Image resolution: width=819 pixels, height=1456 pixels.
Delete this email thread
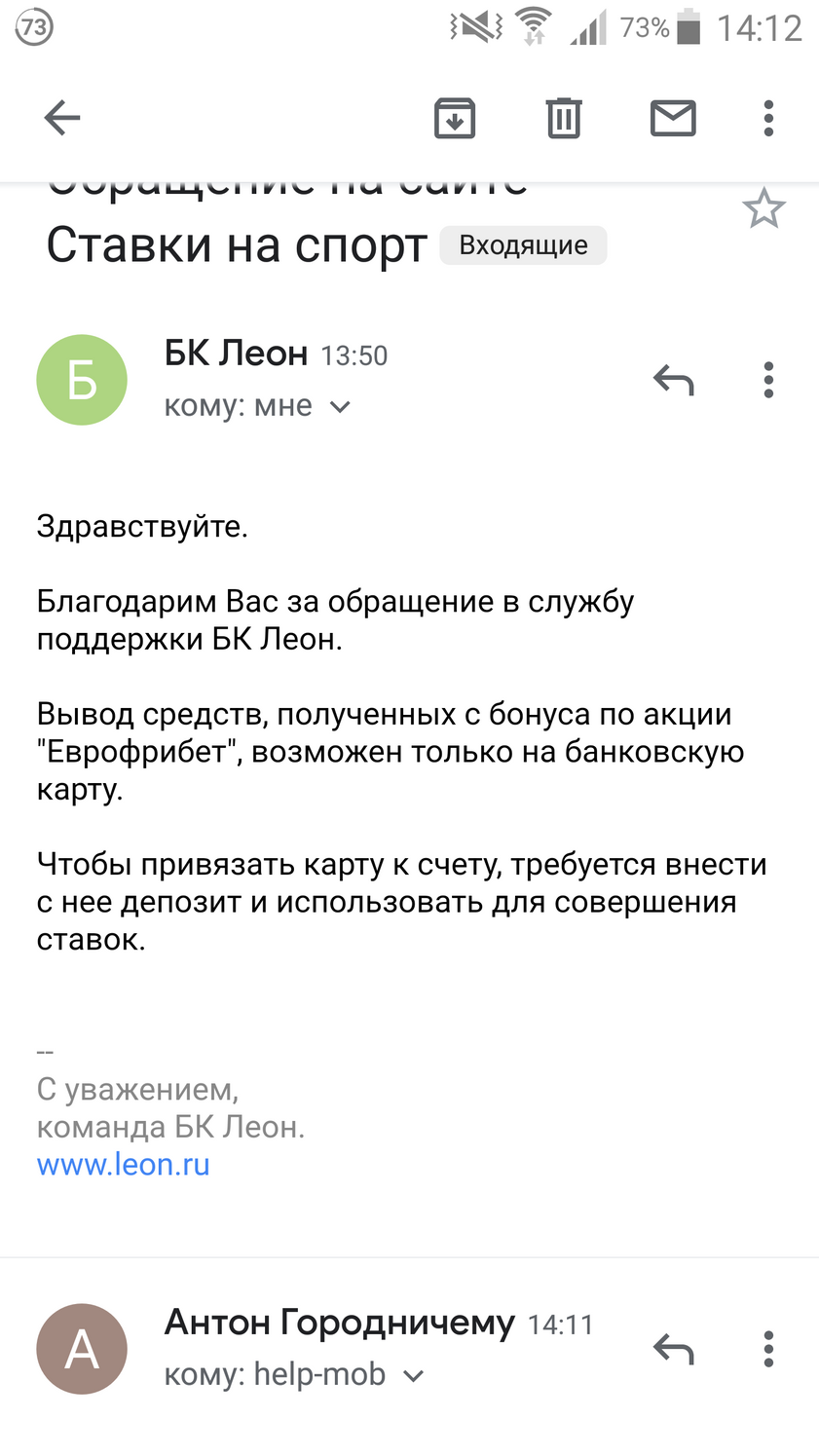tap(564, 119)
